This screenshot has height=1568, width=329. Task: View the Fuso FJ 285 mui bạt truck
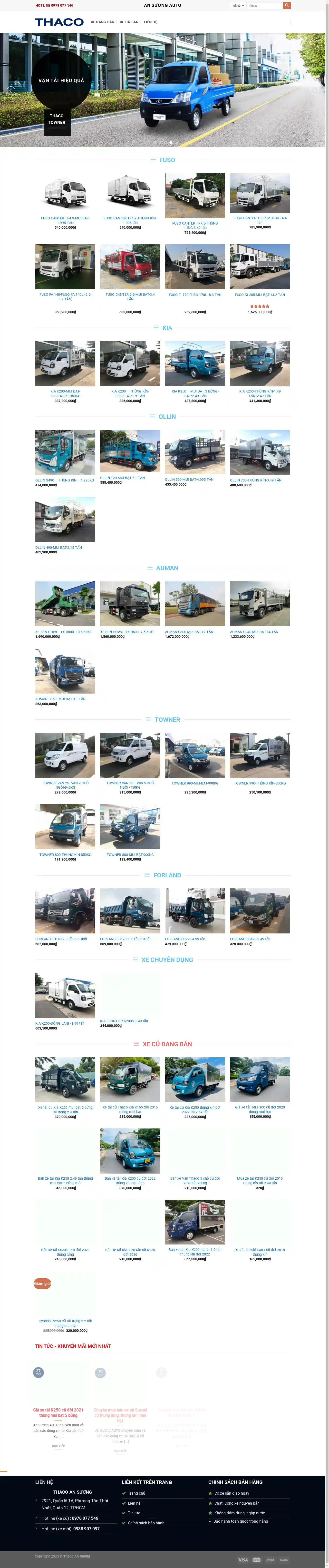(x=260, y=294)
